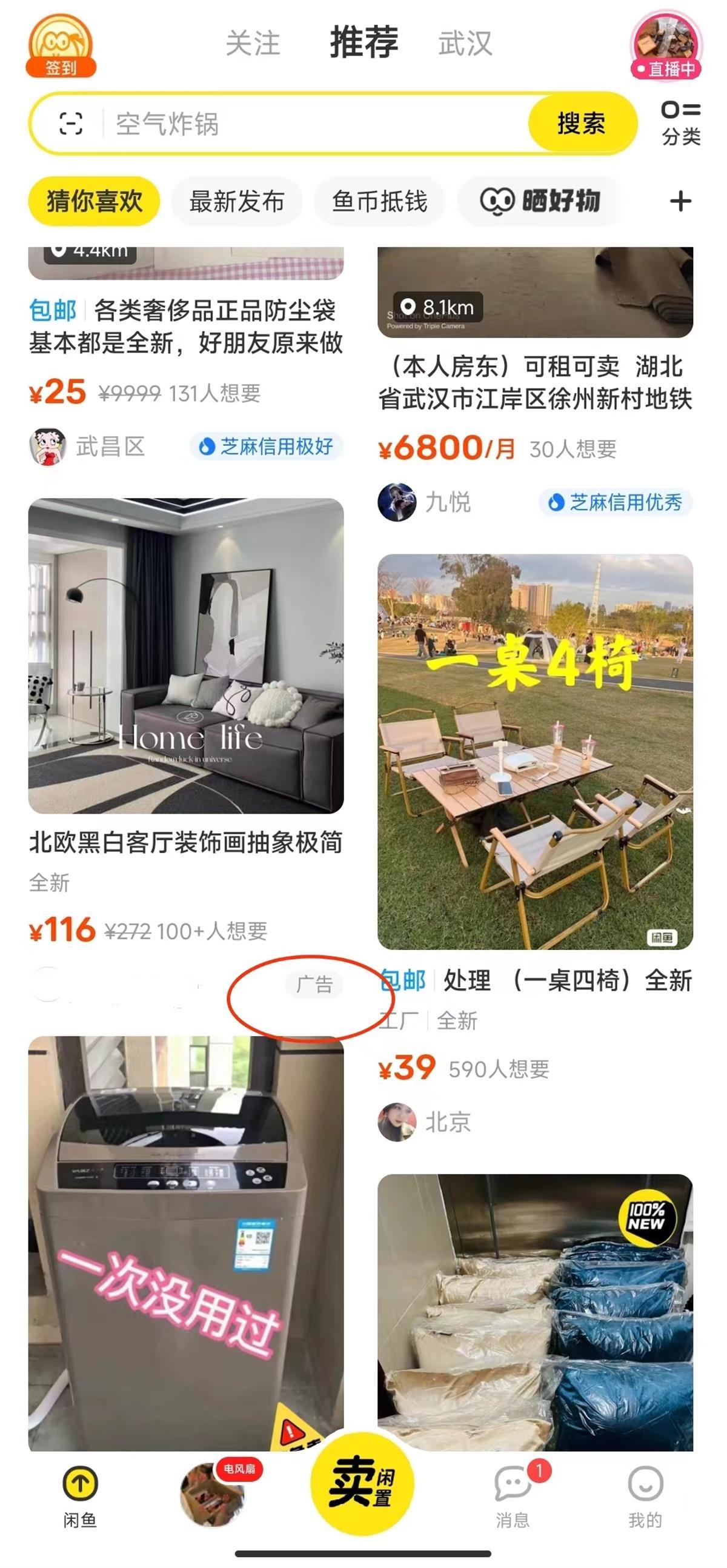The width and height of the screenshot is (727, 1568).
Task: Select the 最新发布 filter chip
Action: pos(236,202)
